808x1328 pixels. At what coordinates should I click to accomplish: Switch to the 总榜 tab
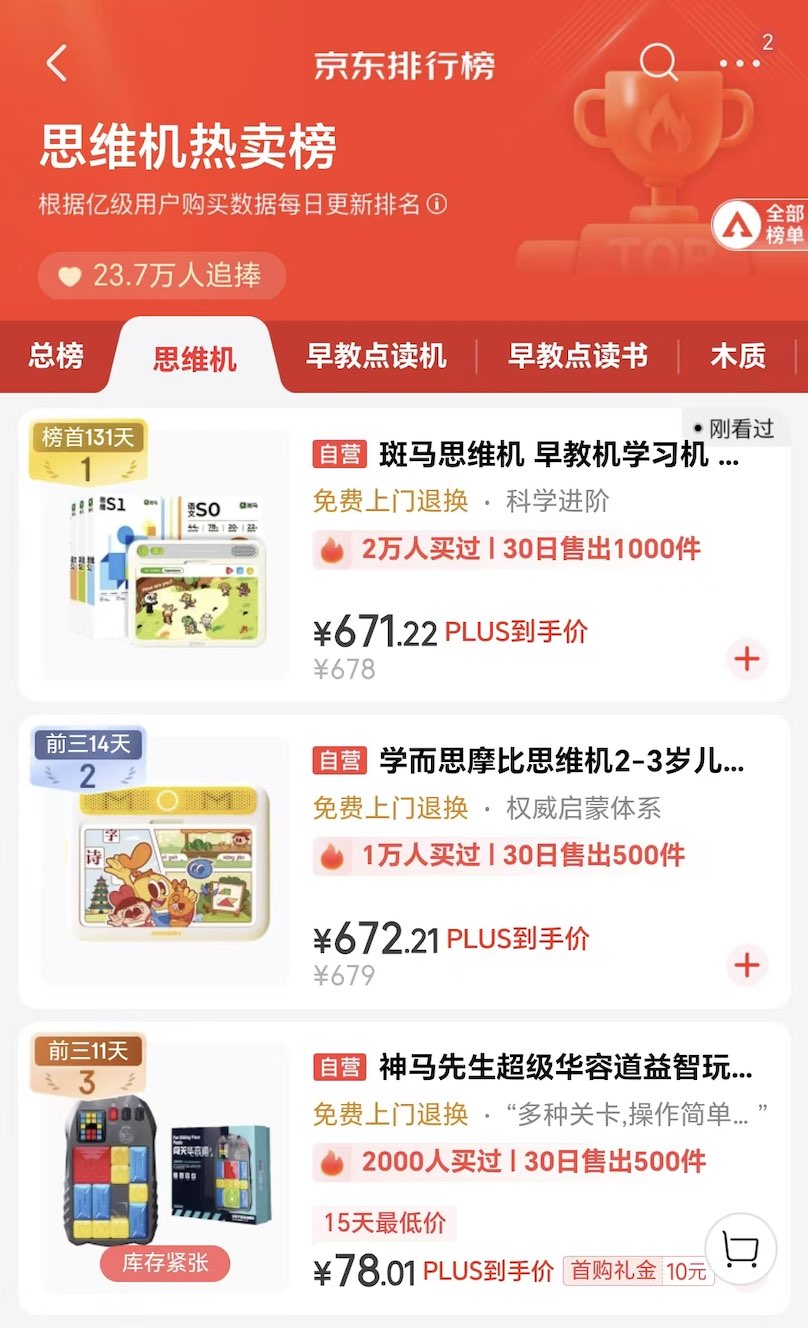pos(56,356)
